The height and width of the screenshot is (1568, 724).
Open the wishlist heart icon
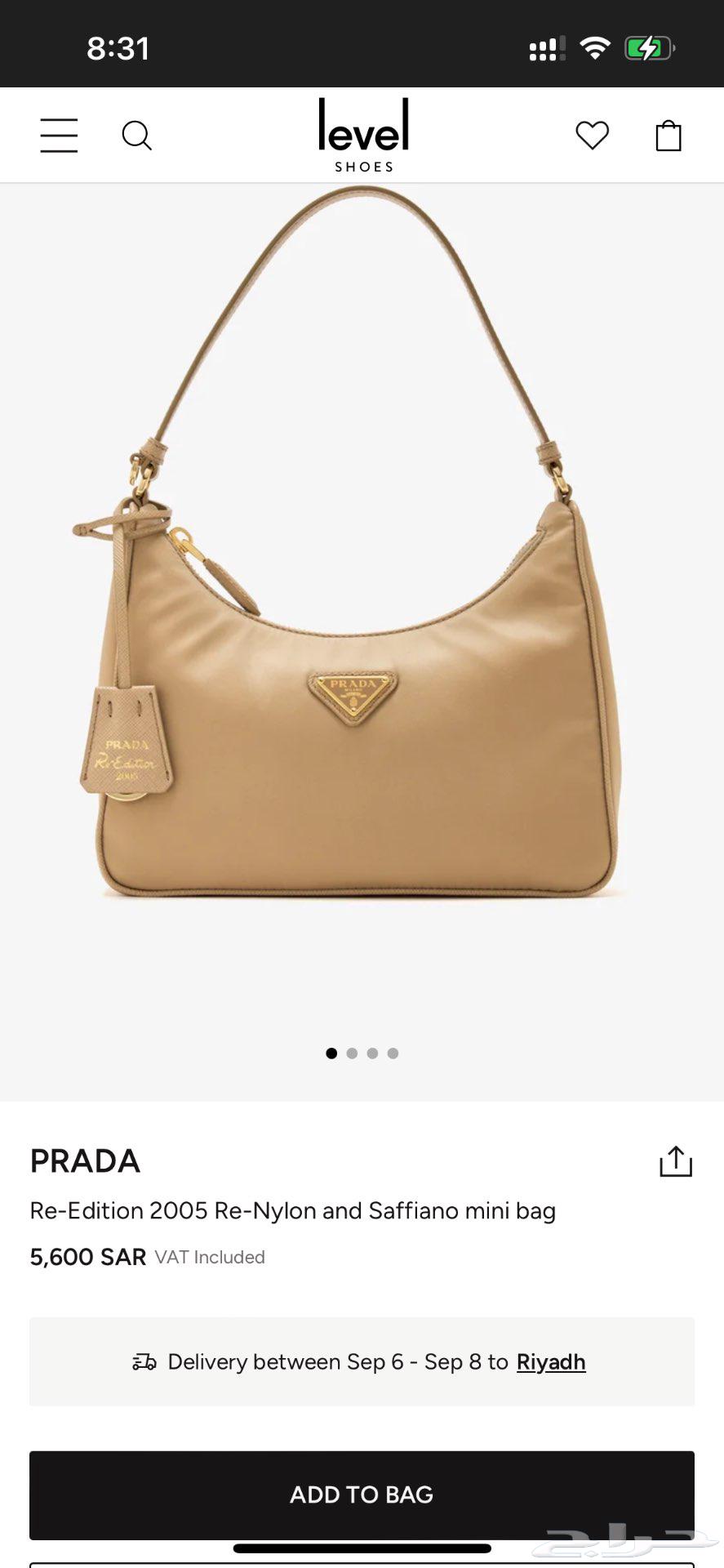pyautogui.click(x=592, y=136)
